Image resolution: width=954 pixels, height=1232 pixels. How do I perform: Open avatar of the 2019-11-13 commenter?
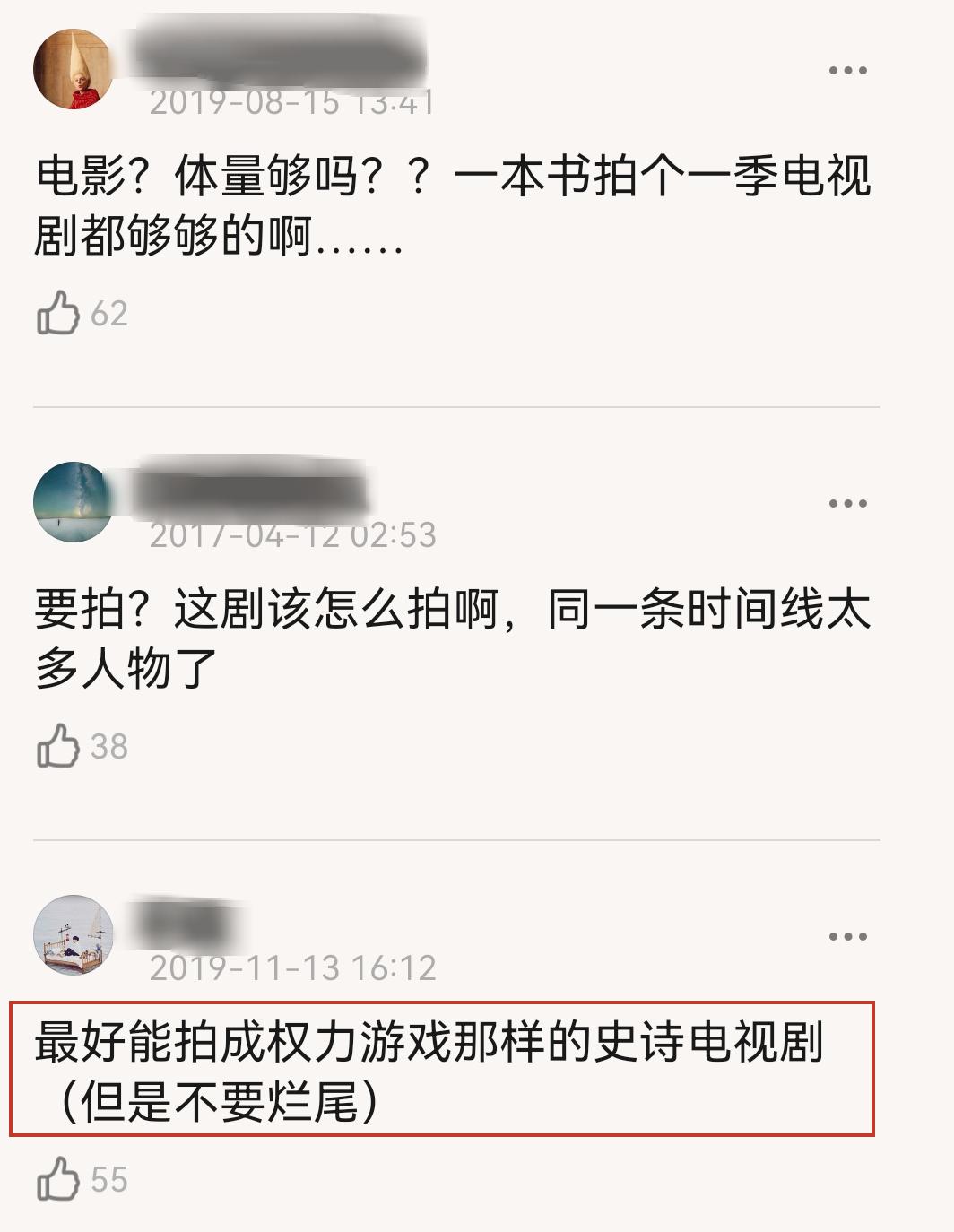tap(74, 935)
